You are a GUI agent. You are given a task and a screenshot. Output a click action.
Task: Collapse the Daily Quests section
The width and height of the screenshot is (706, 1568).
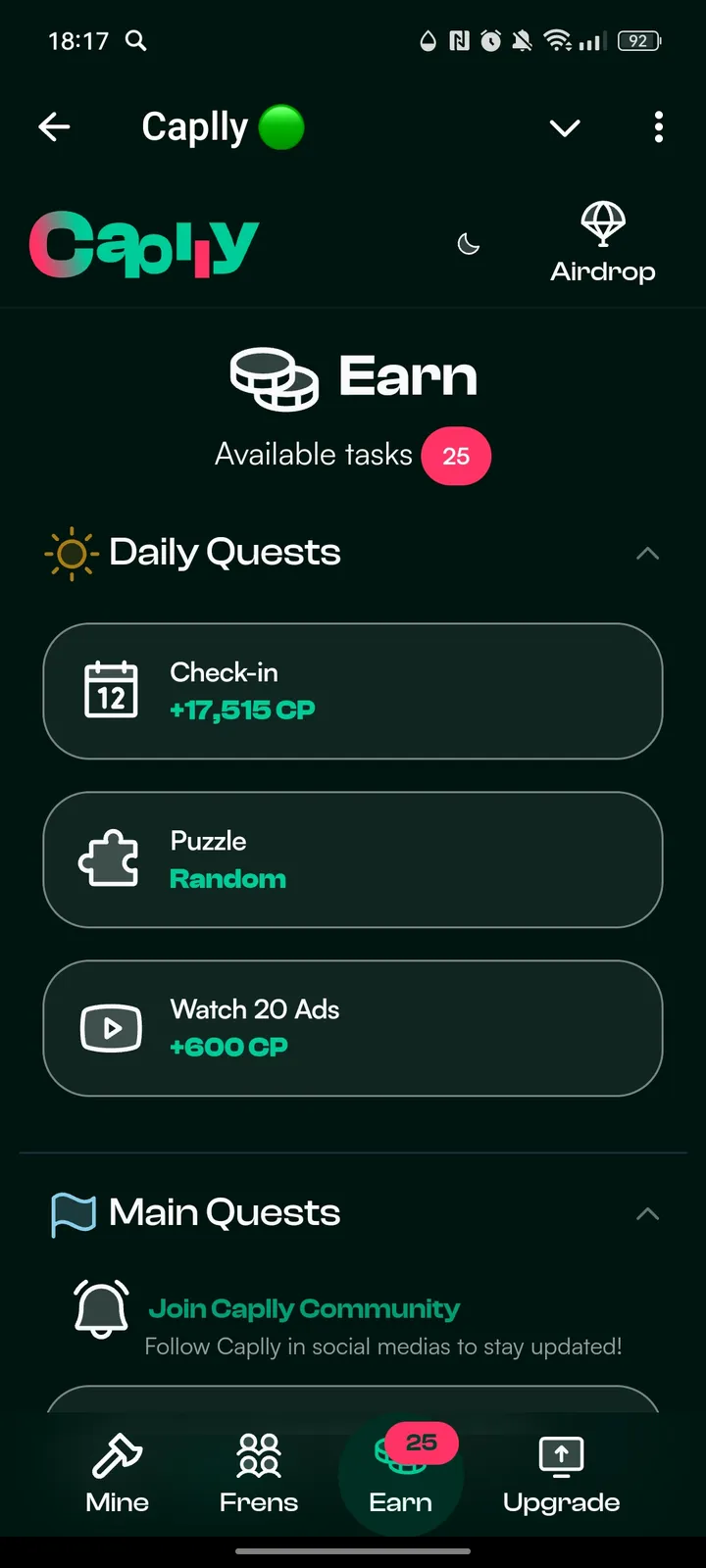click(x=647, y=554)
